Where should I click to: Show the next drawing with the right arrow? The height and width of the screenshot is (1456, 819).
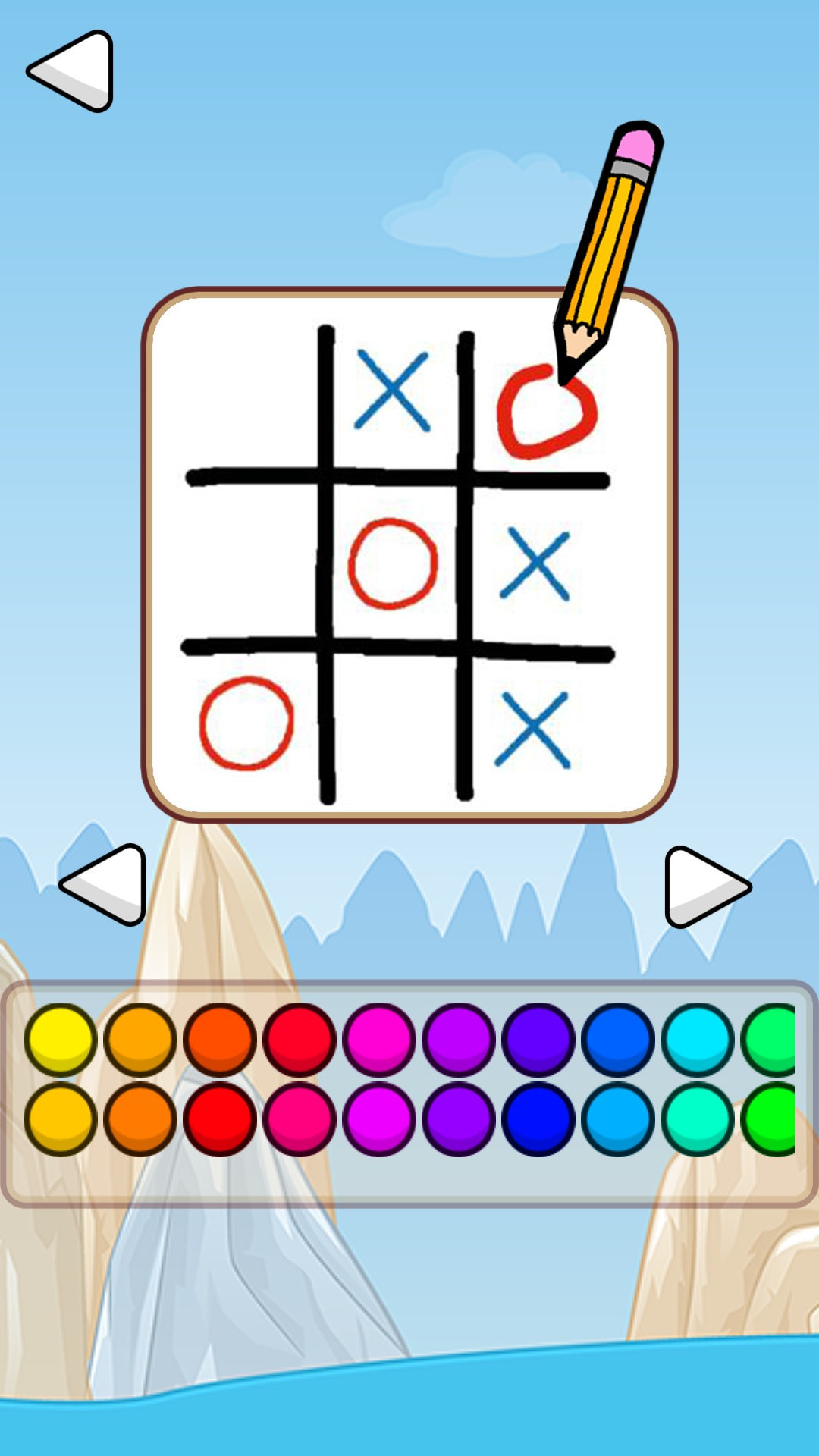coord(705,886)
